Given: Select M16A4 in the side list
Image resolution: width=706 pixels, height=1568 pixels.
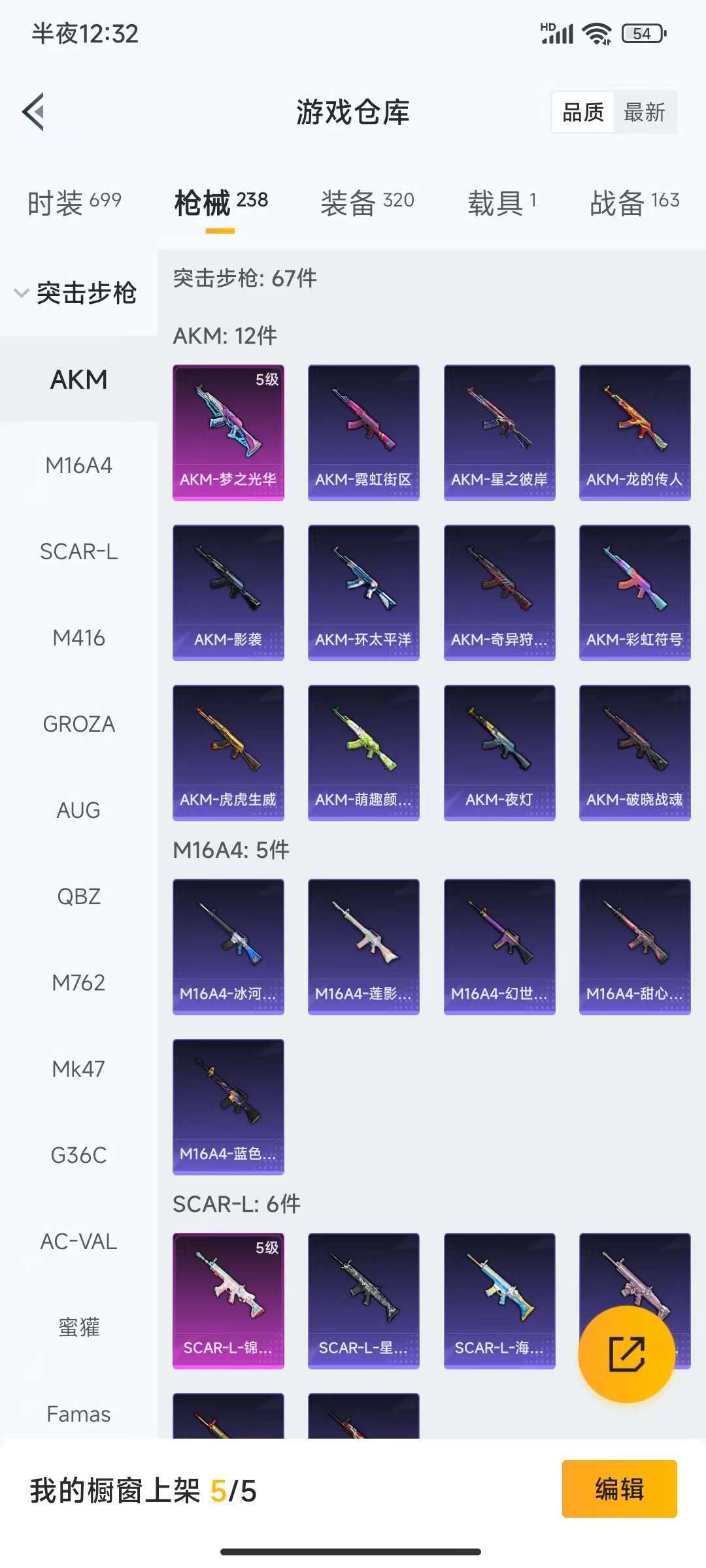Looking at the screenshot, I should pos(78,465).
